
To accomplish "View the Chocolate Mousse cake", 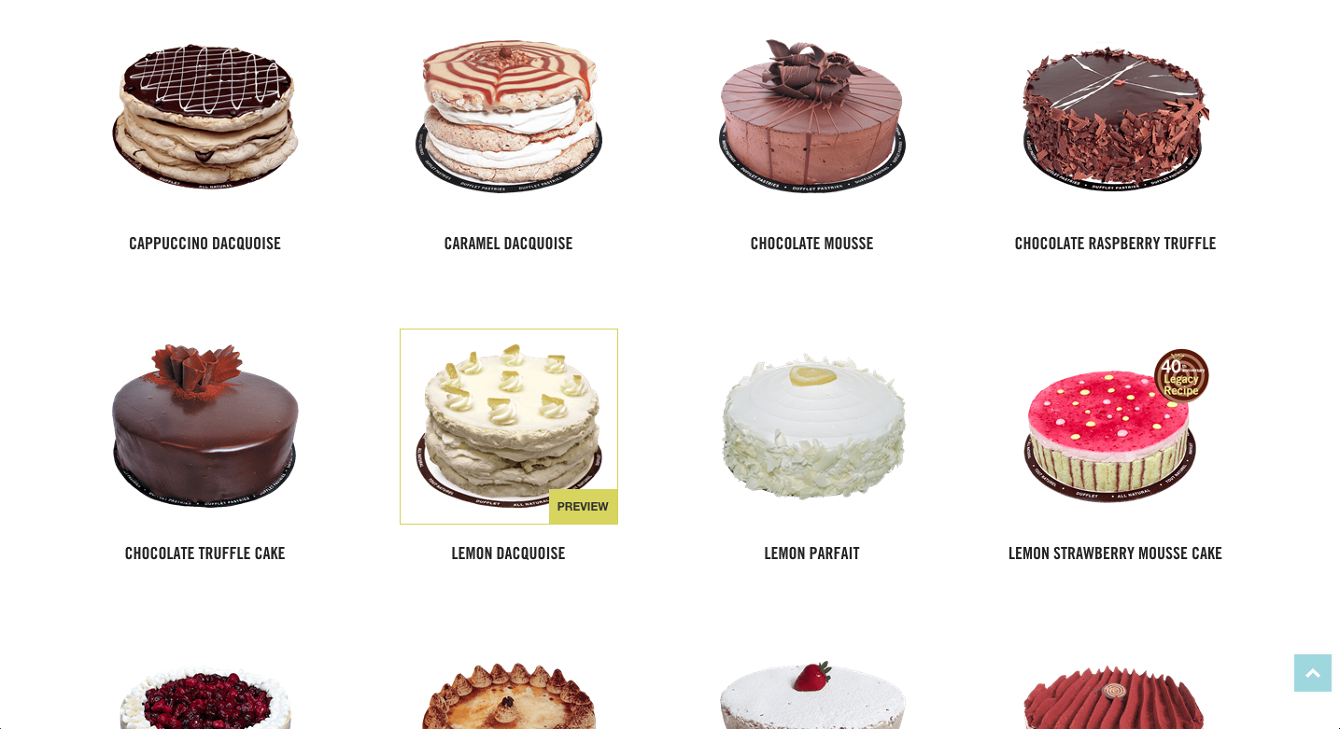I will pos(812,115).
